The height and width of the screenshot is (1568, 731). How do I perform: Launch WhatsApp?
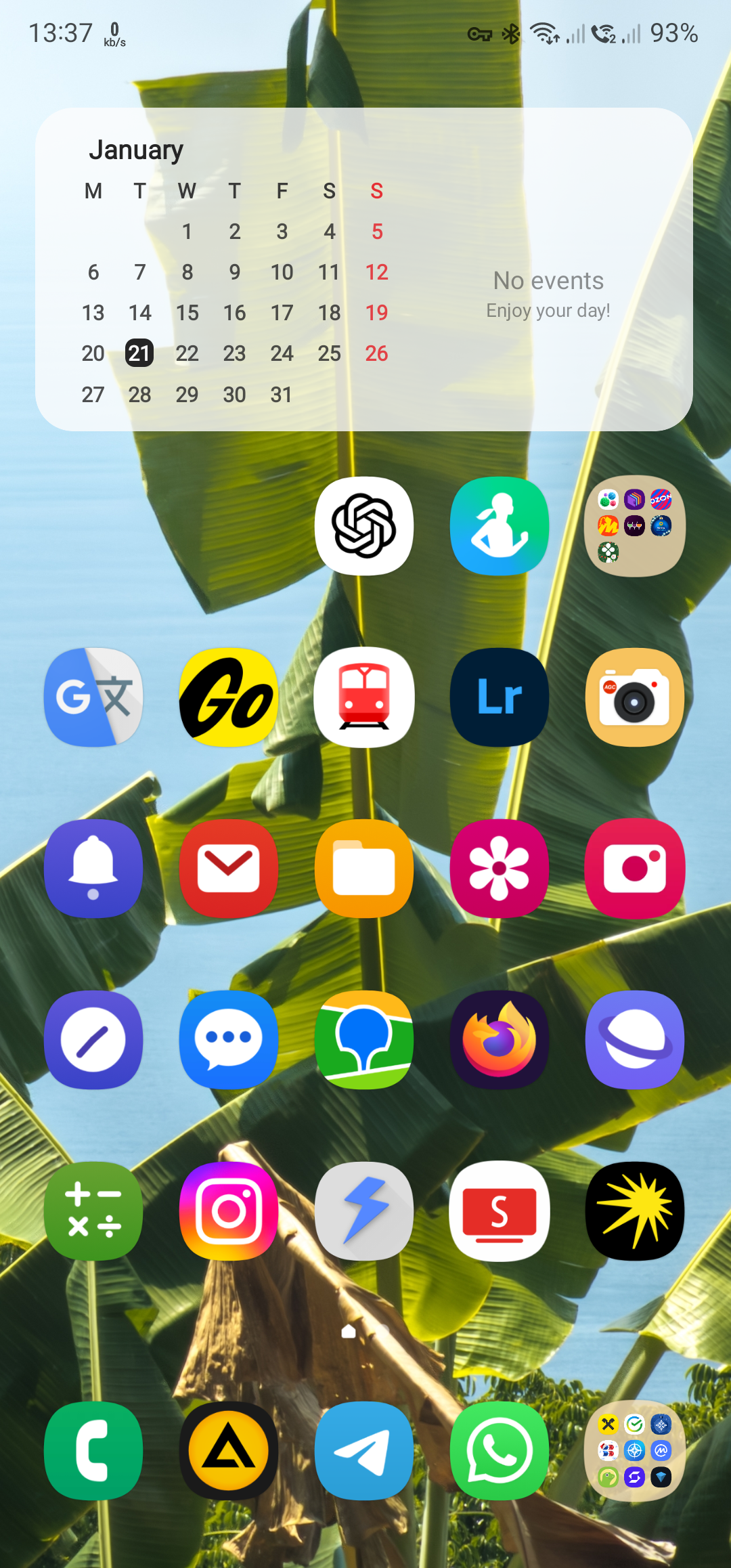click(x=500, y=1450)
